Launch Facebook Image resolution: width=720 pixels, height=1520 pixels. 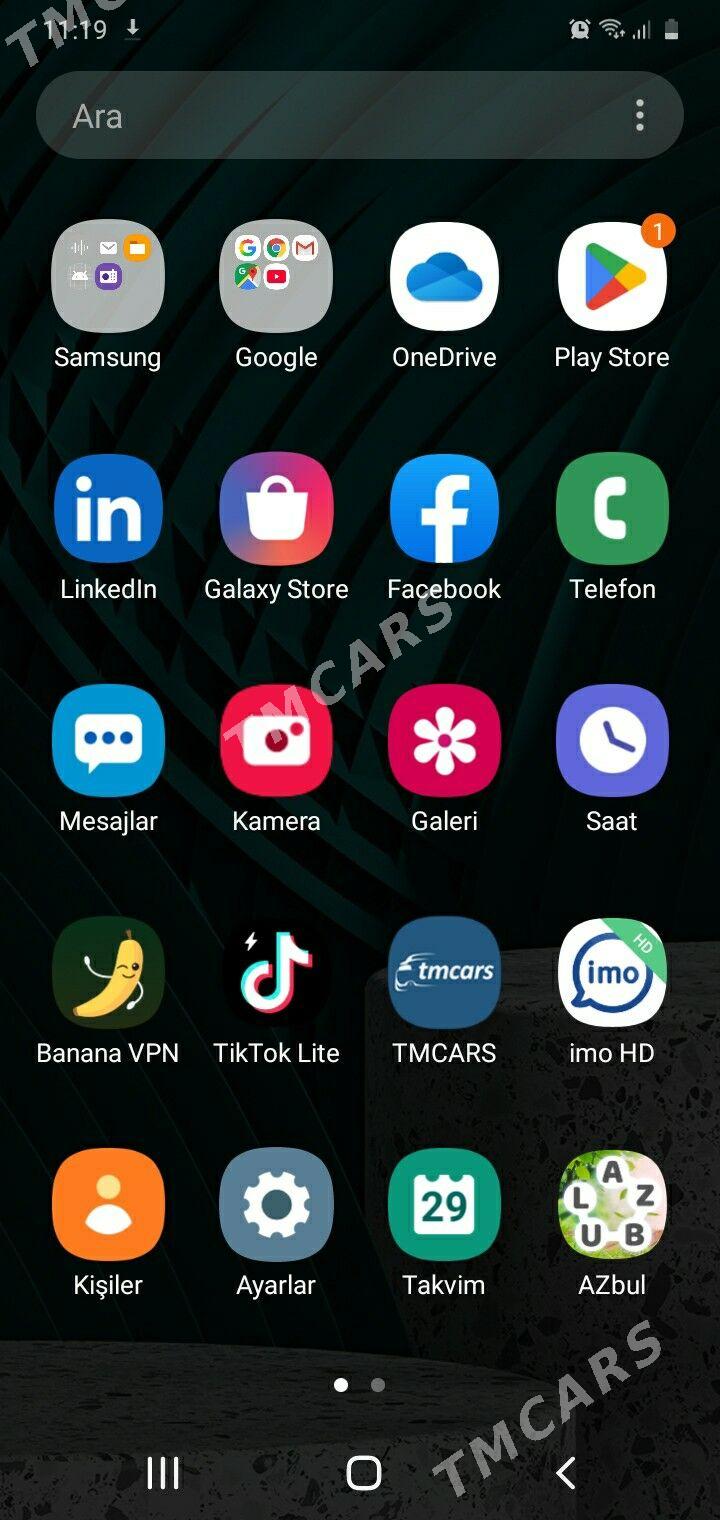[444, 508]
